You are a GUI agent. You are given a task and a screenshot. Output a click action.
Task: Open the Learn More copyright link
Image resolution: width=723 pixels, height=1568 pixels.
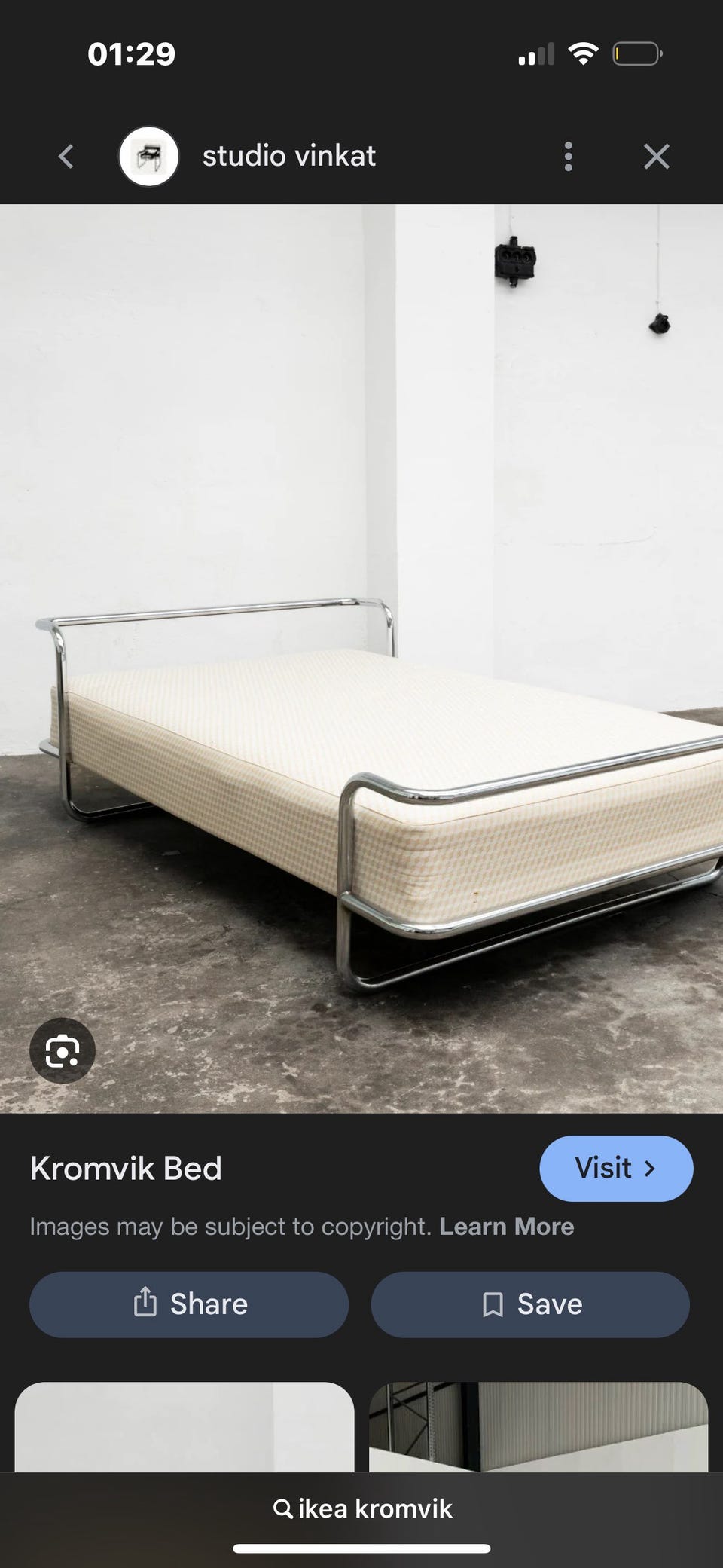coord(506,1227)
